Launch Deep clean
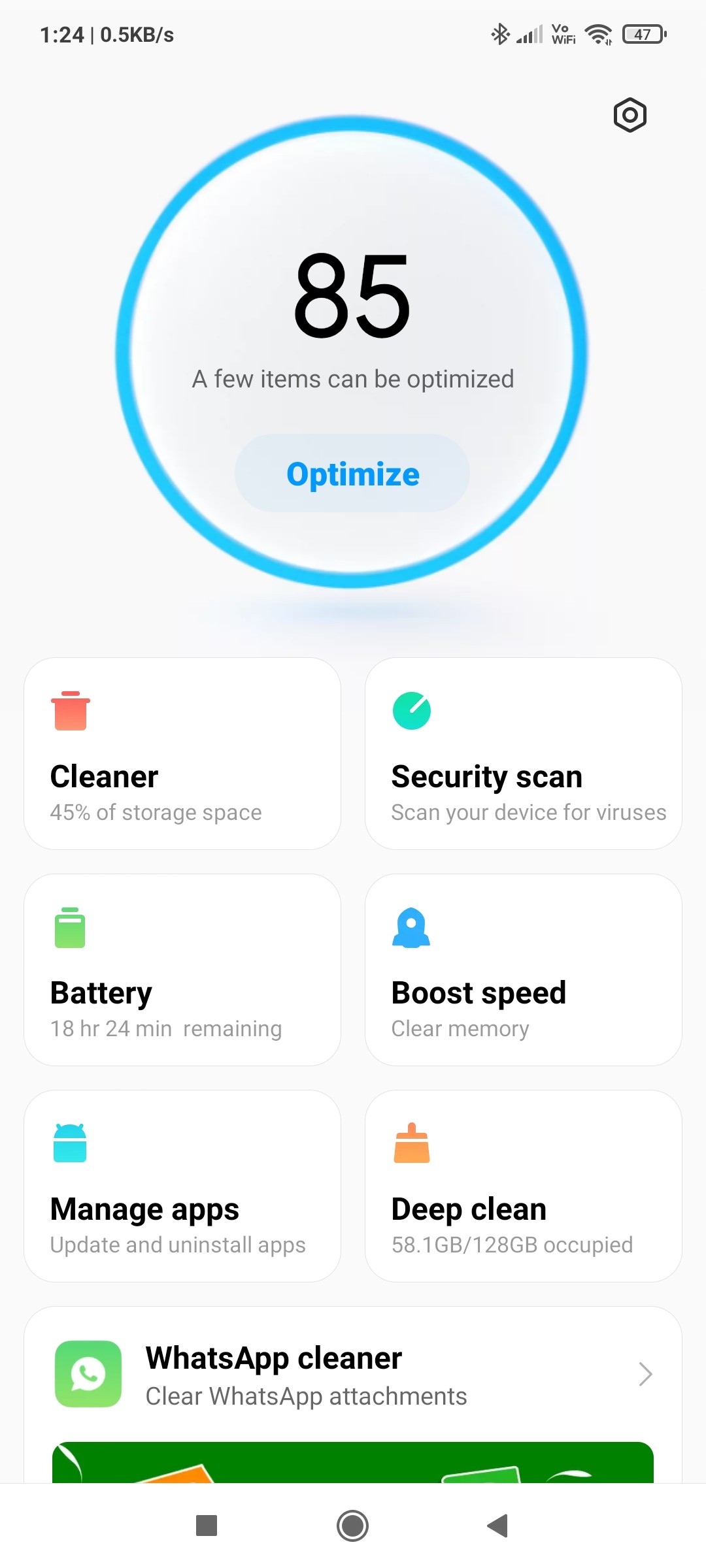 click(524, 1186)
